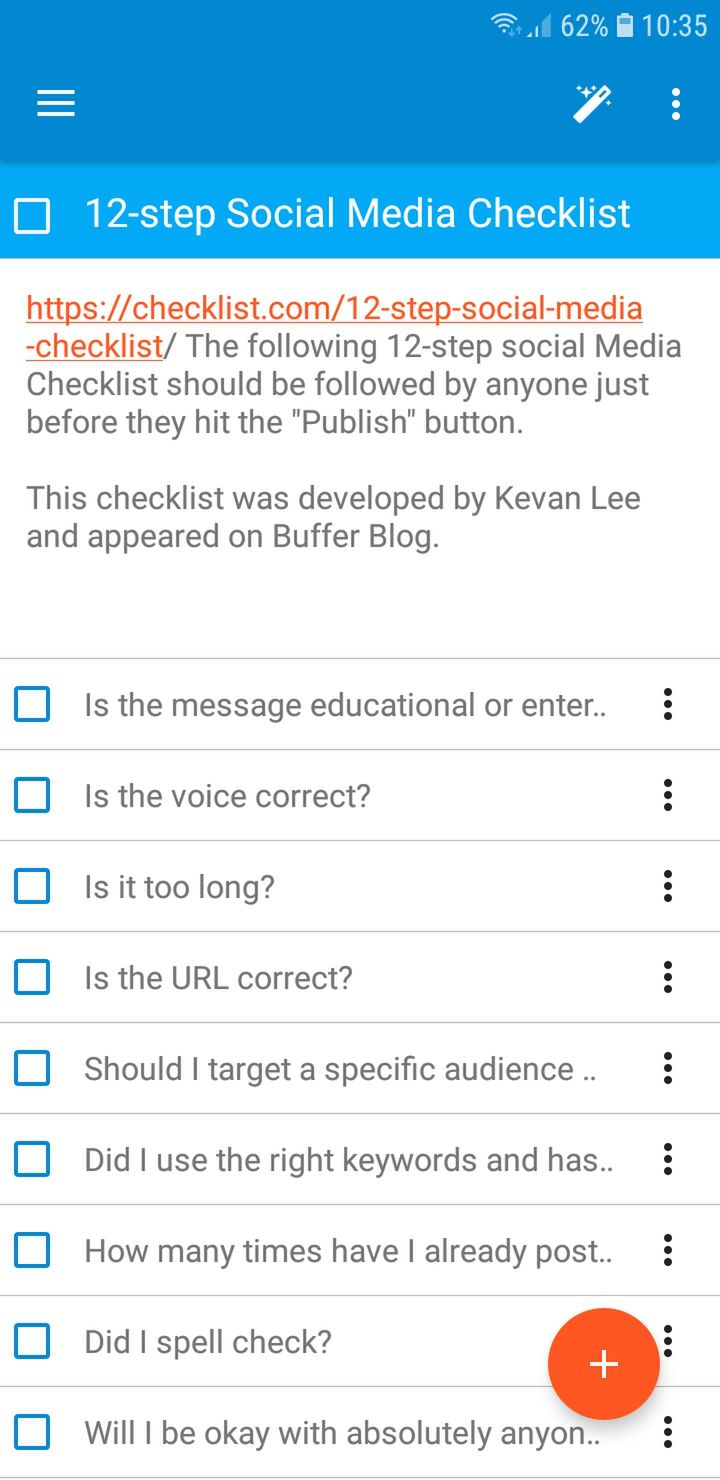Check the 12-step Social Media Checklist title box
The width and height of the screenshot is (720, 1480).
33,215
